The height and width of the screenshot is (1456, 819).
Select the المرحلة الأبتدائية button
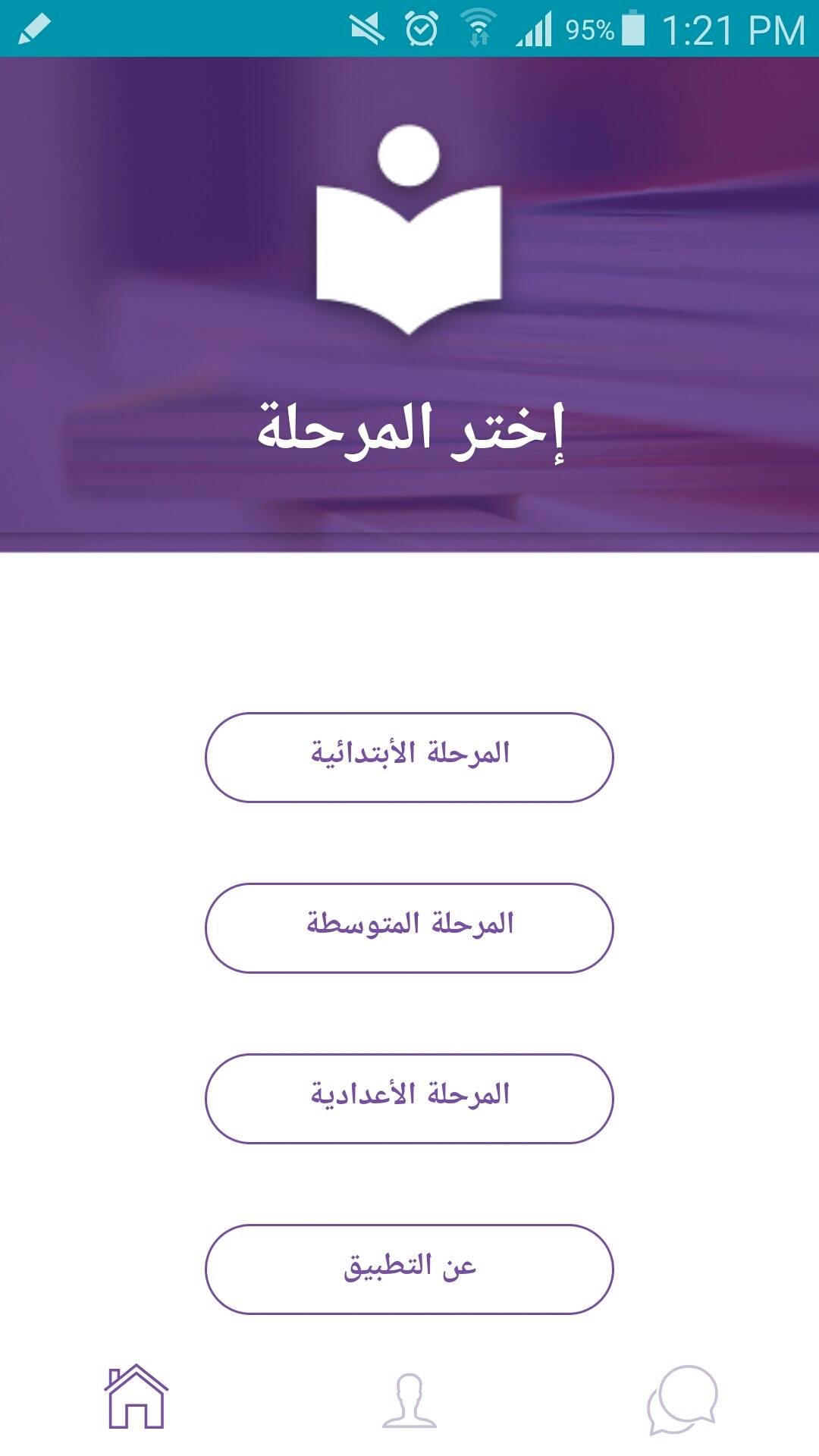409,757
